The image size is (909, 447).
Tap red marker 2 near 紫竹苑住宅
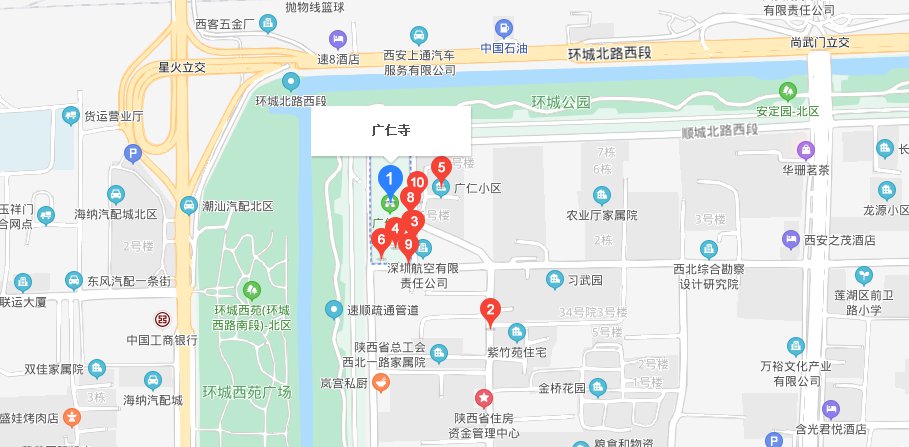(x=490, y=312)
